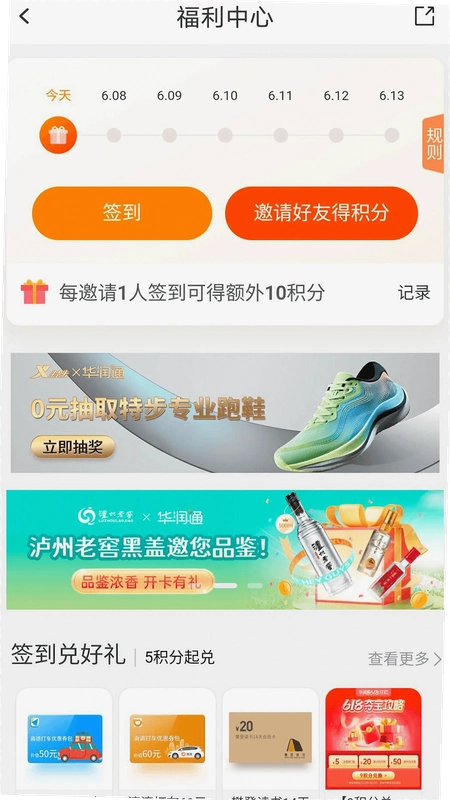
Task: Open the 618夺宝攻略 card
Action: [x=373, y=742]
